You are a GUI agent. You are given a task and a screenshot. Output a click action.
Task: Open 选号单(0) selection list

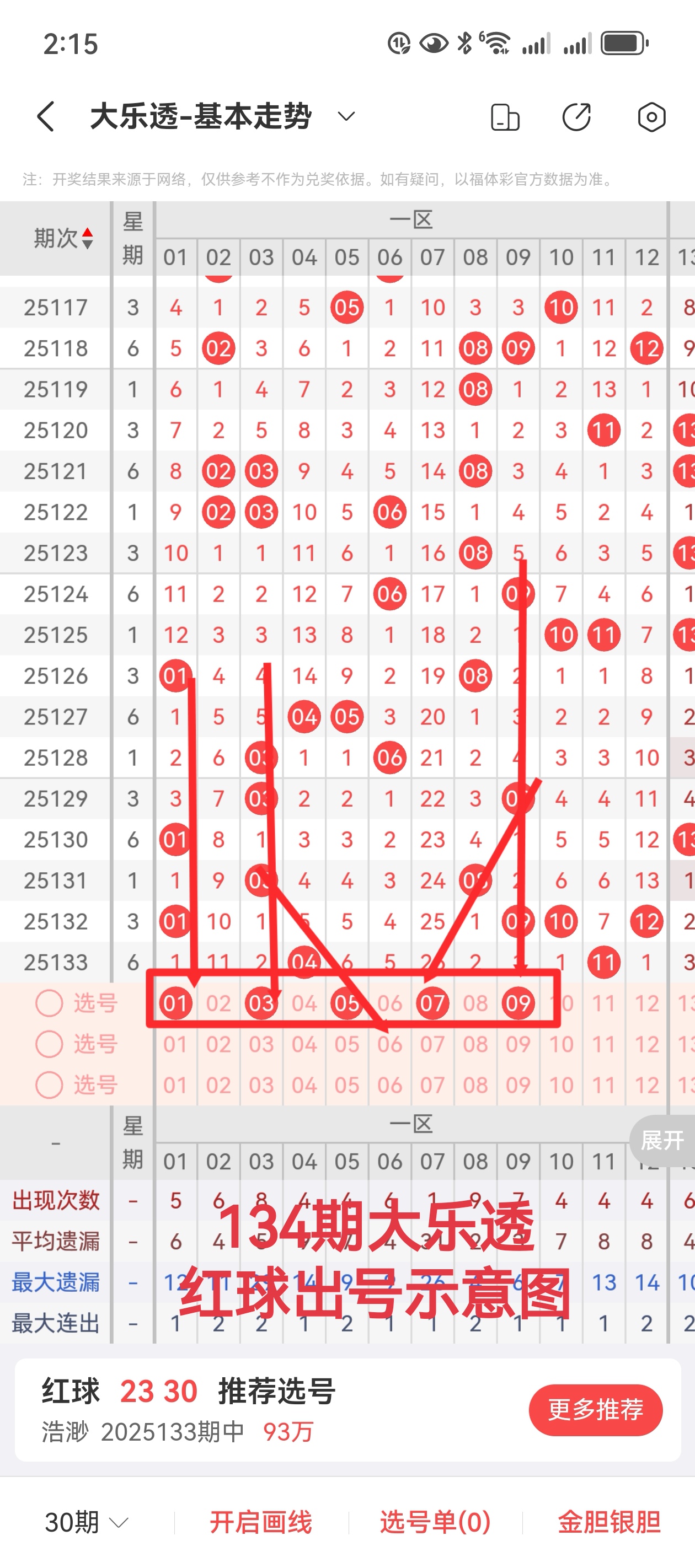(436, 1522)
